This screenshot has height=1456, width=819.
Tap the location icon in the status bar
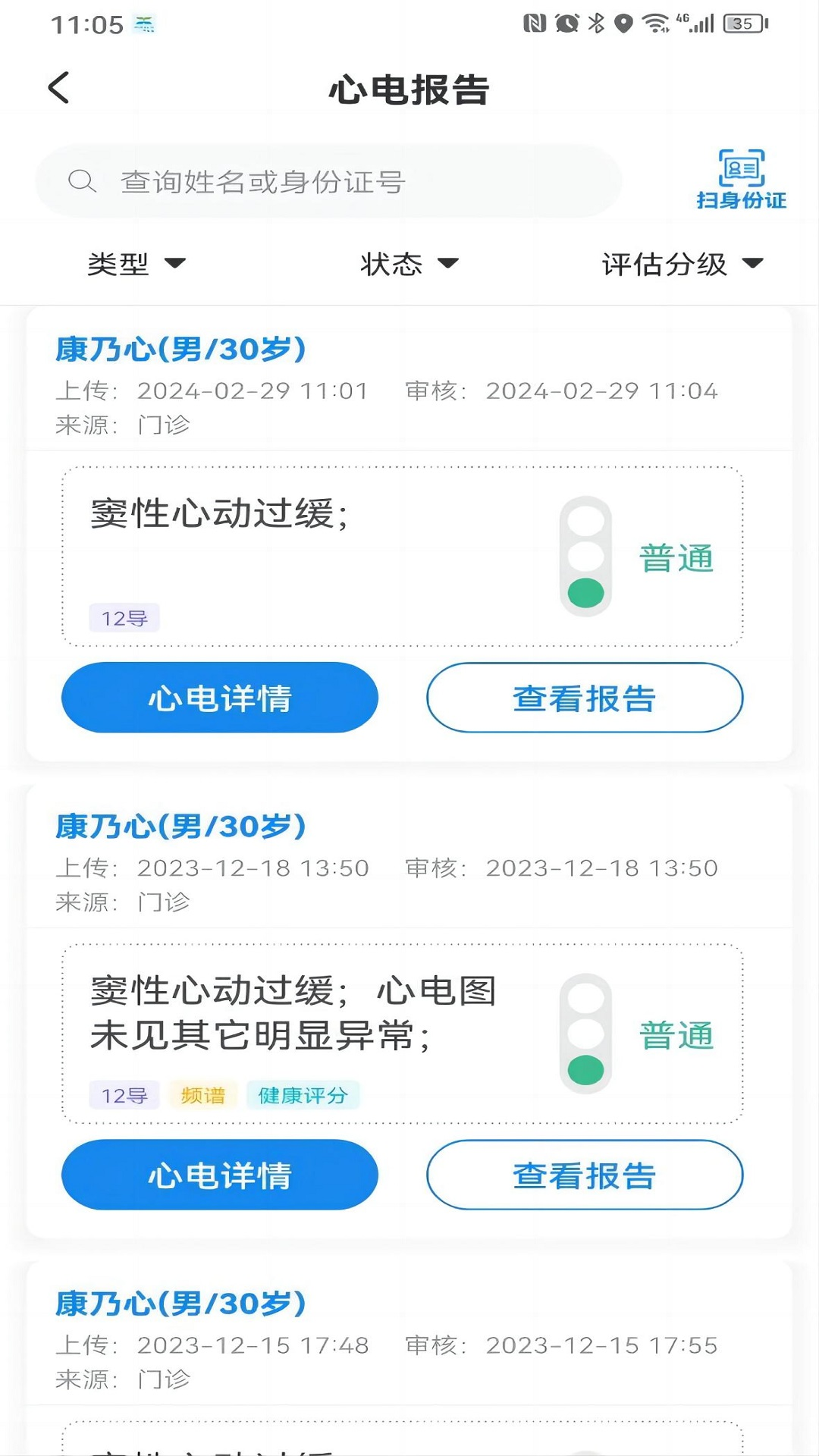623,24
